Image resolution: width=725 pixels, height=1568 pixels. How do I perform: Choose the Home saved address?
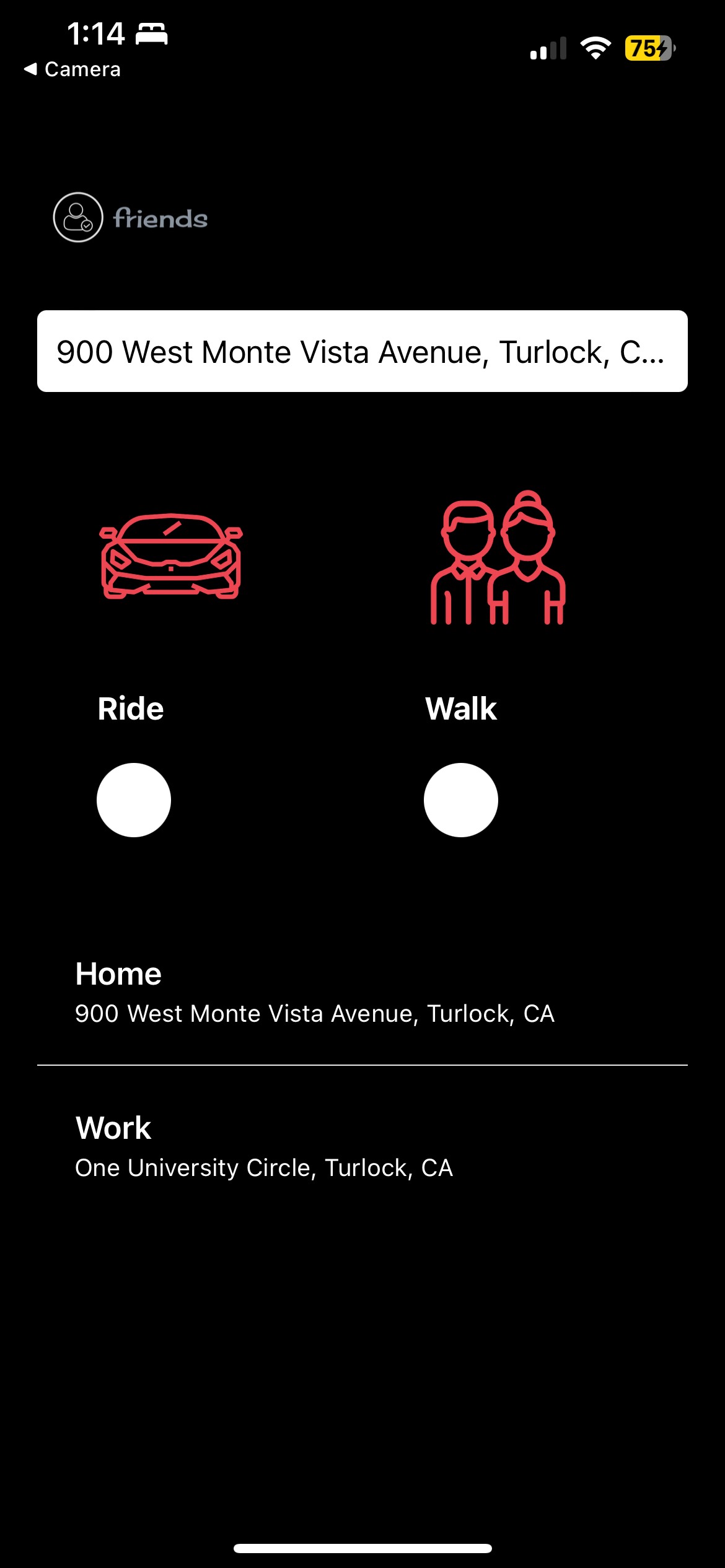pyautogui.click(x=362, y=991)
